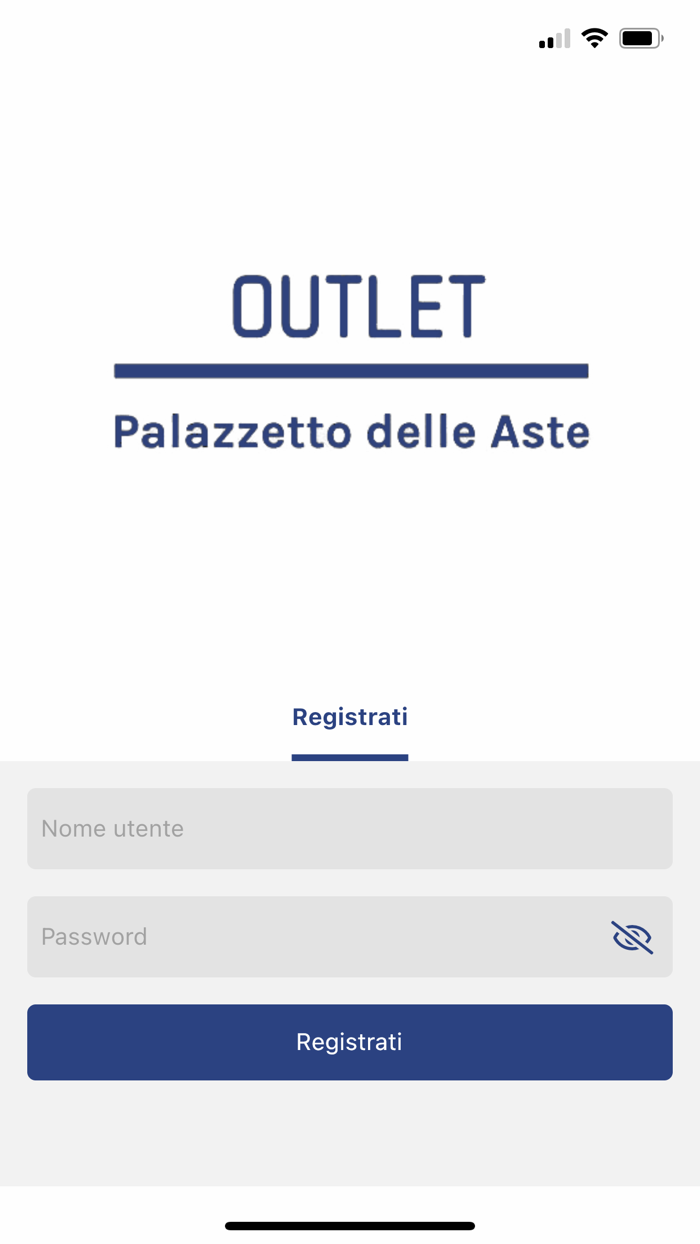The width and height of the screenshot is (700, 1244).
Task: Submit with the blue Registrati button
Action: (x=350, y=1042)
